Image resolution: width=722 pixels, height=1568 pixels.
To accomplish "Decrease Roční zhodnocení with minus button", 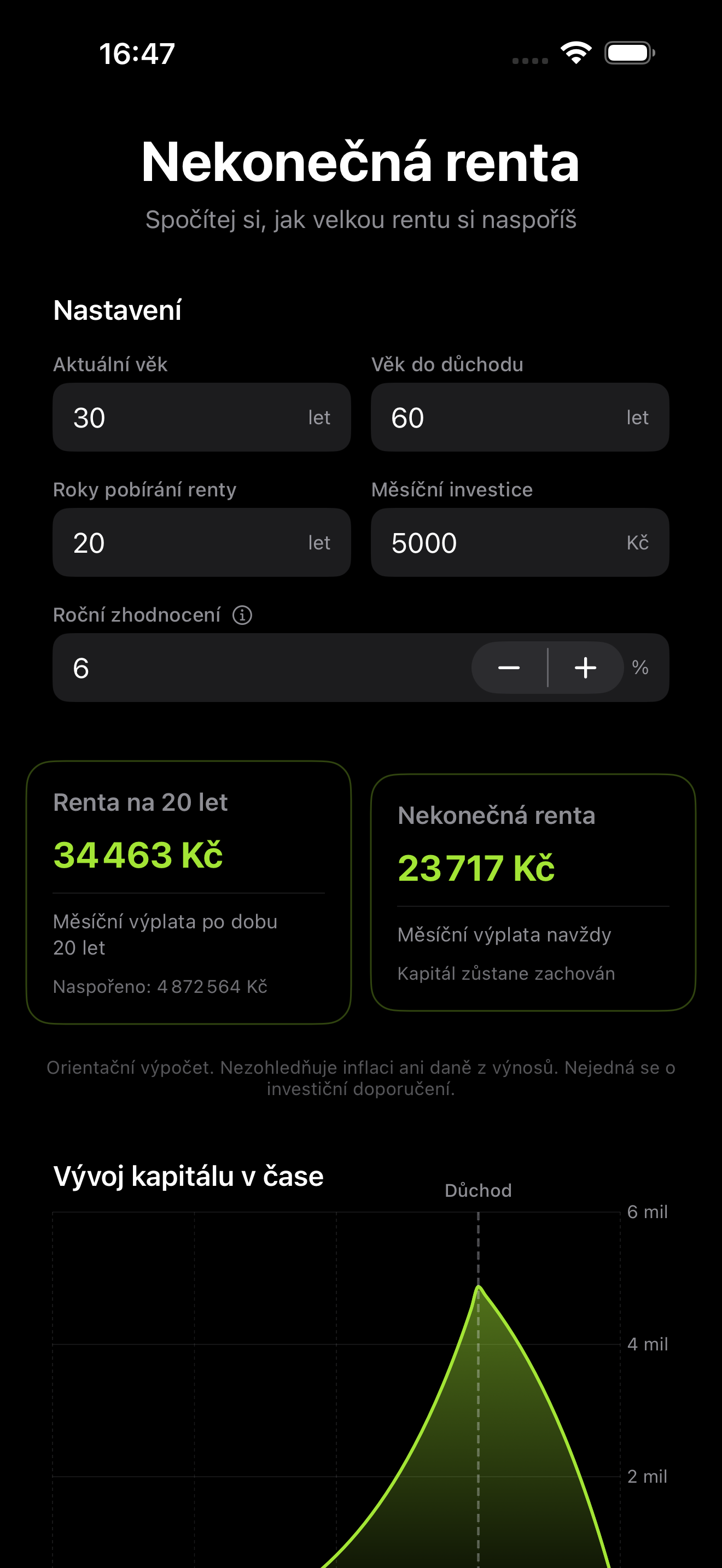I will [509, 668].
